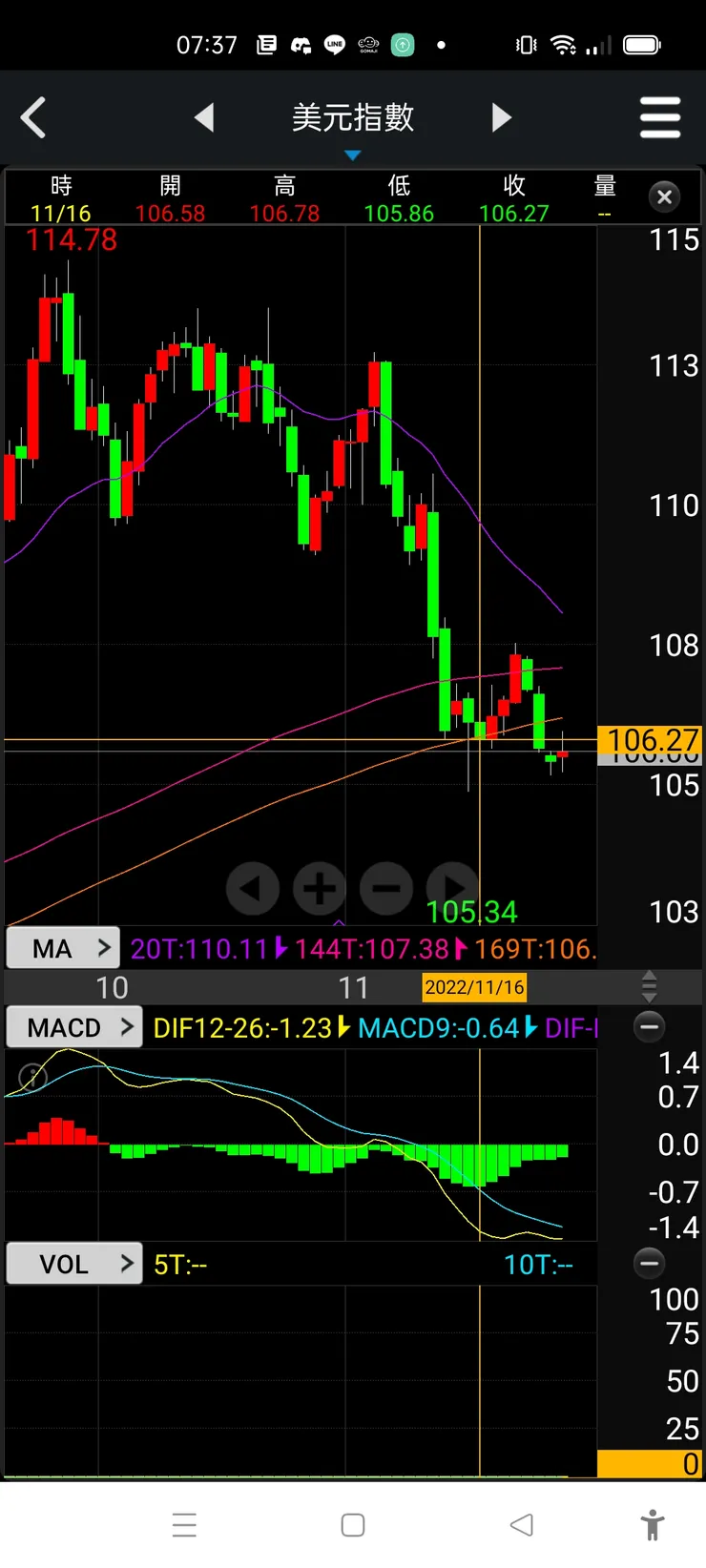
Task: Open the 美元指數 title dropdown
Action: [353, 120]
